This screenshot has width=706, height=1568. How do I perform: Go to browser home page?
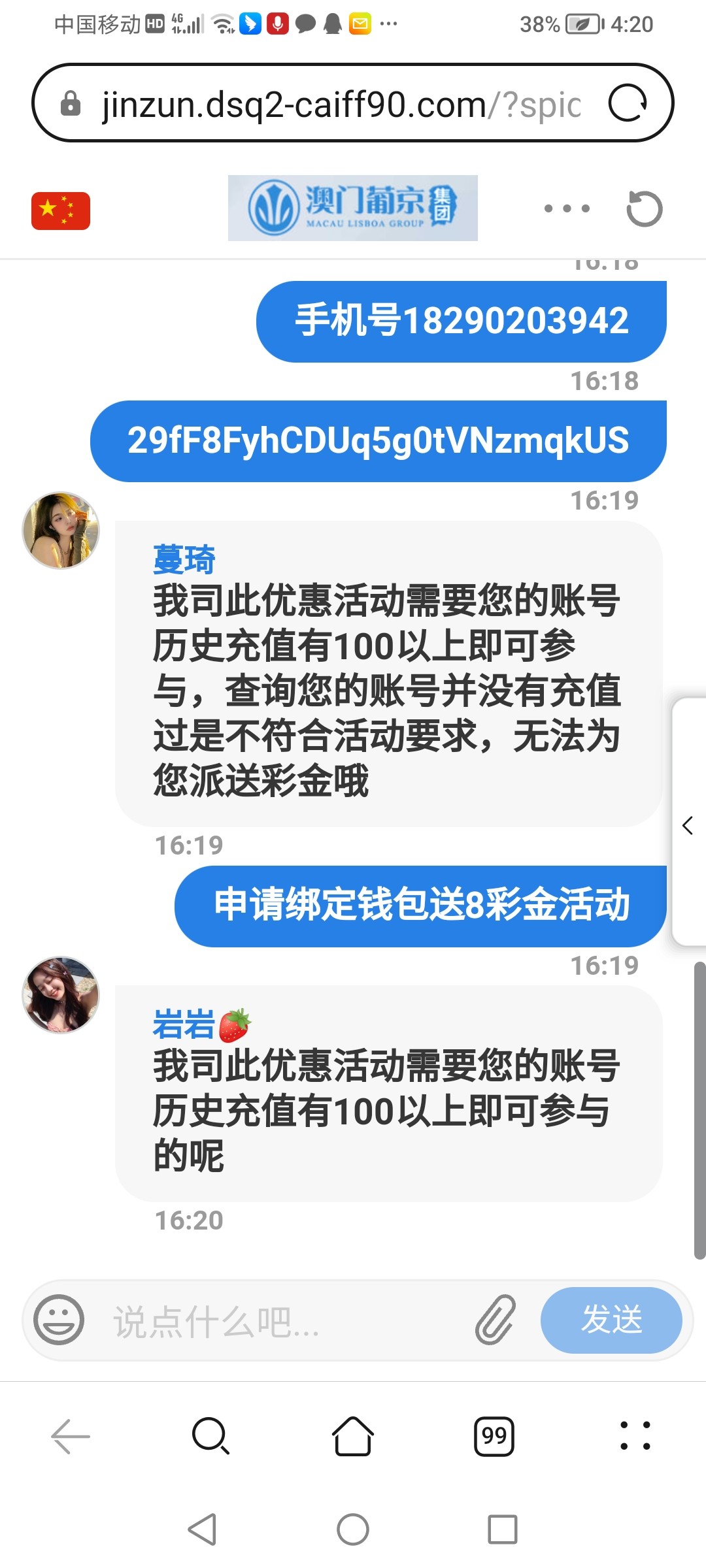pyautogui.click(x=353, y=1436)
